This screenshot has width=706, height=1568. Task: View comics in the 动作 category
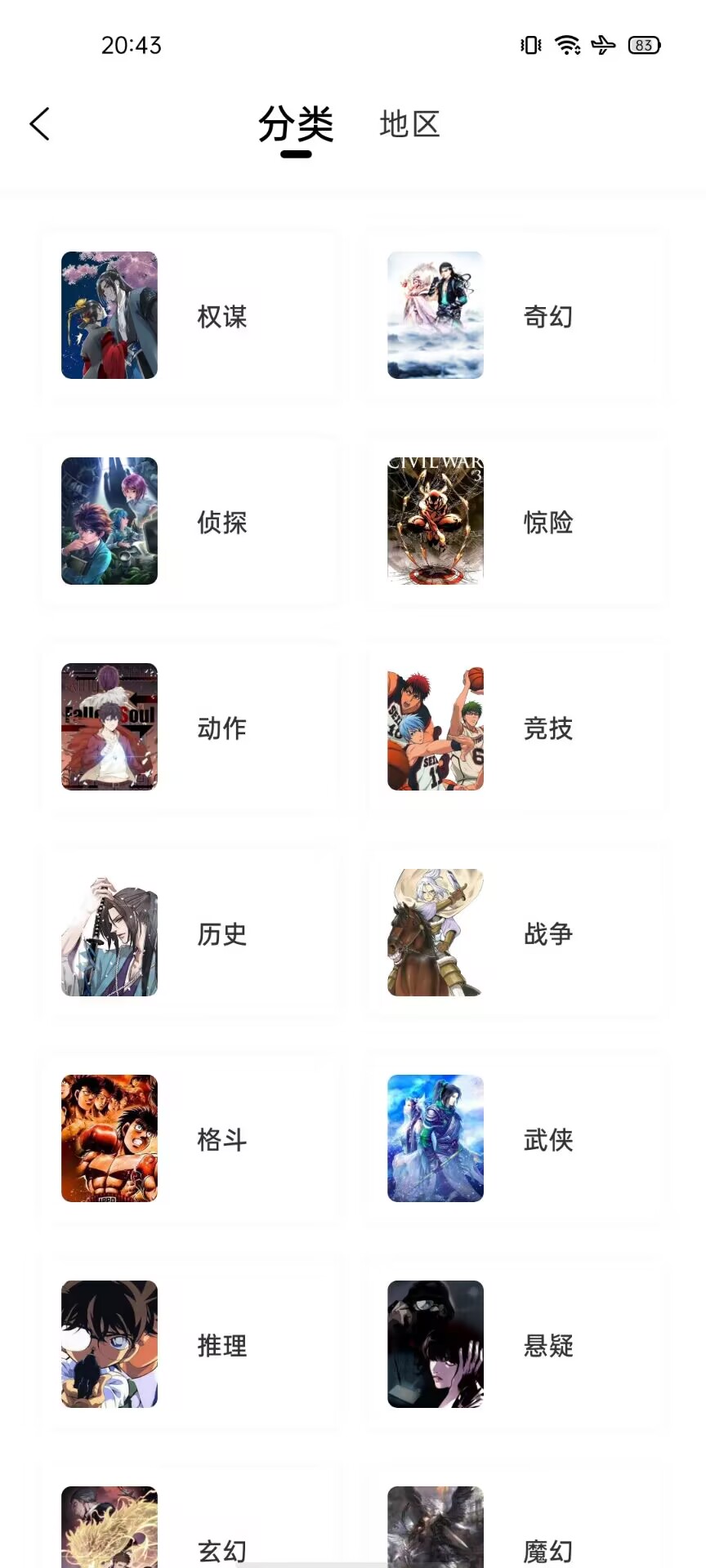coord(189,728)
